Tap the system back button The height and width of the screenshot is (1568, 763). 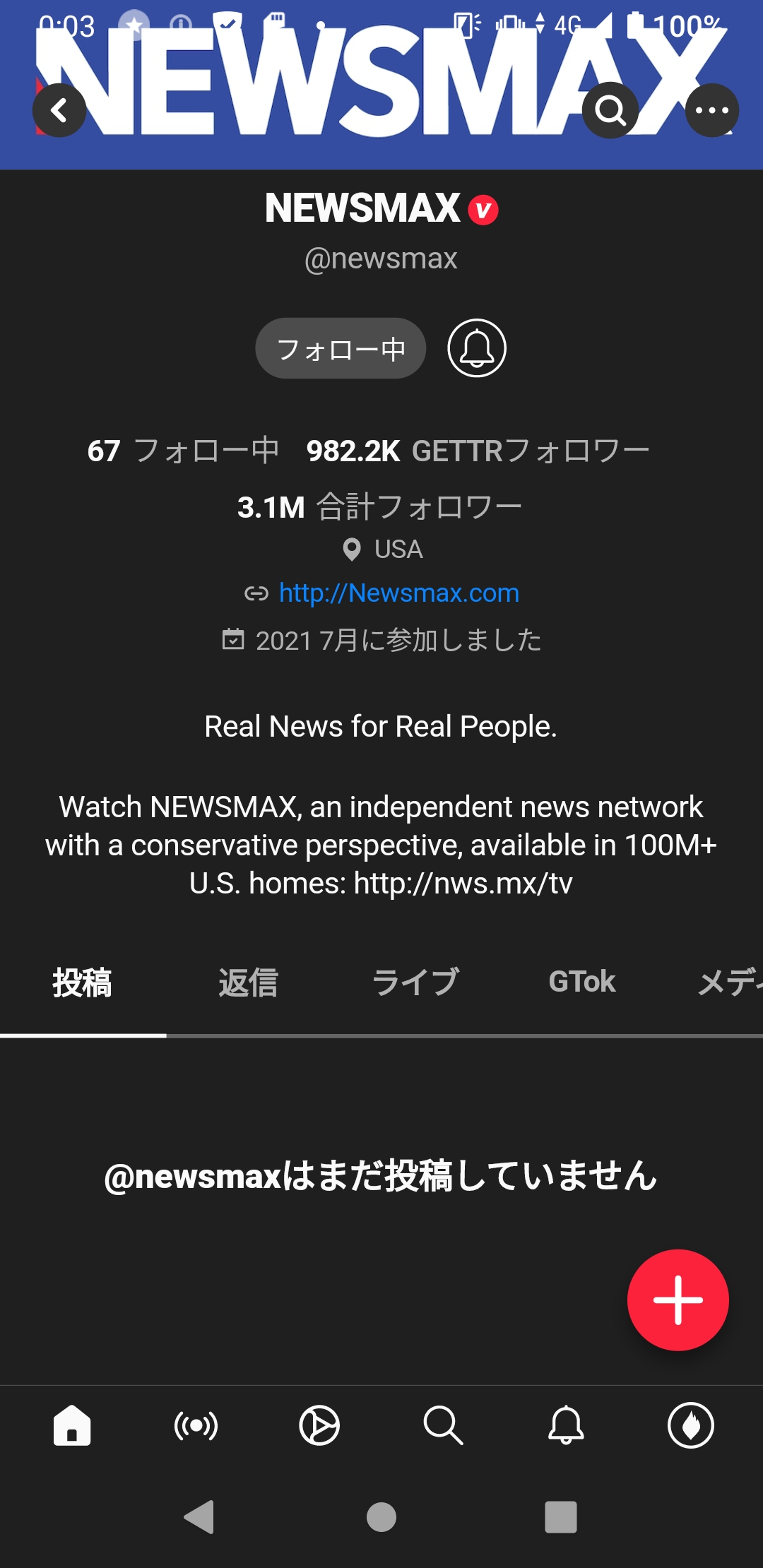[199, 1516]
